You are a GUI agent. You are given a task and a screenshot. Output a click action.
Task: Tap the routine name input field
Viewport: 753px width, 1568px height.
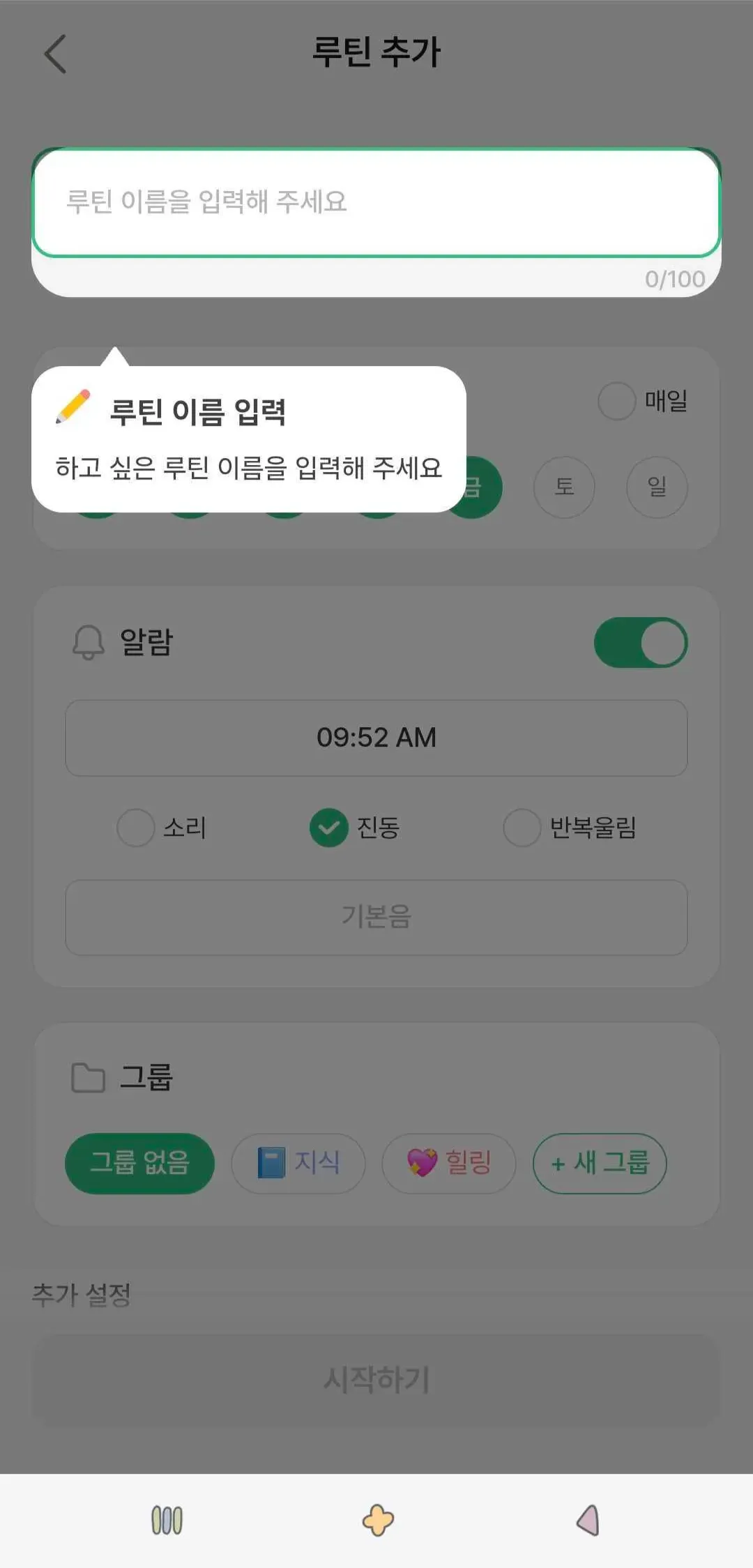[x=376, y=202]
